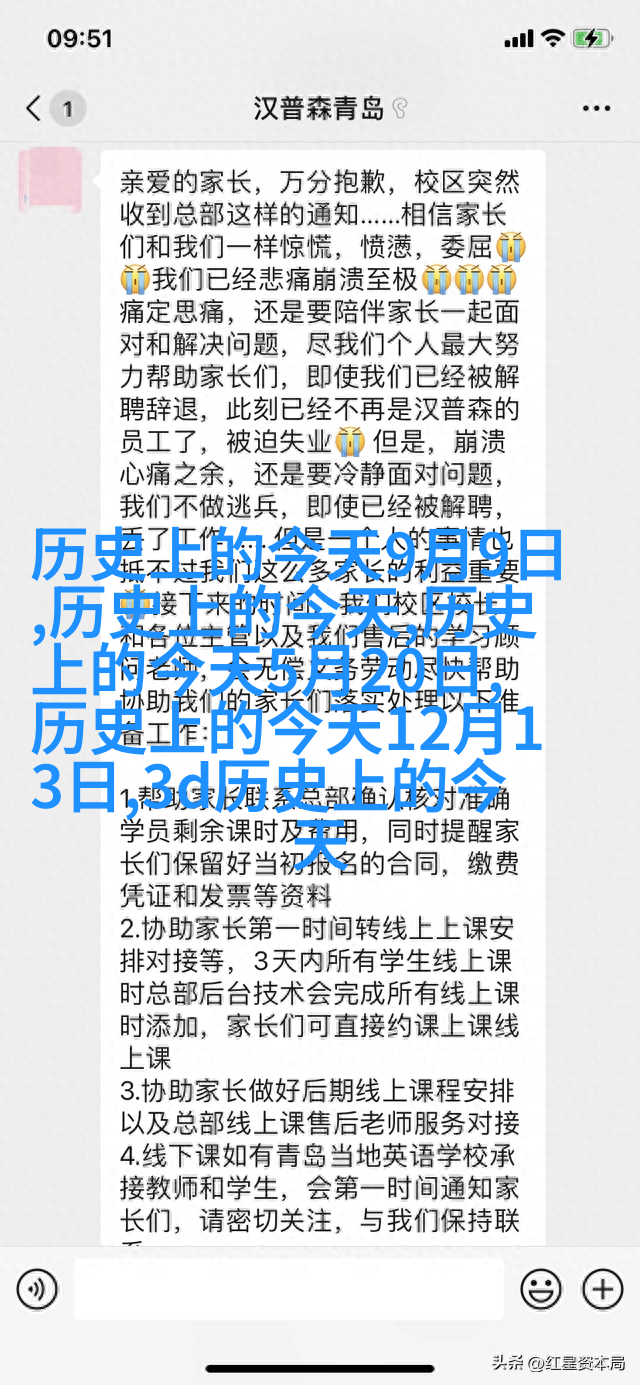Open the emoji sticker panel
The height and width of the screenshot is (1385, 640).
point(541,1289)
